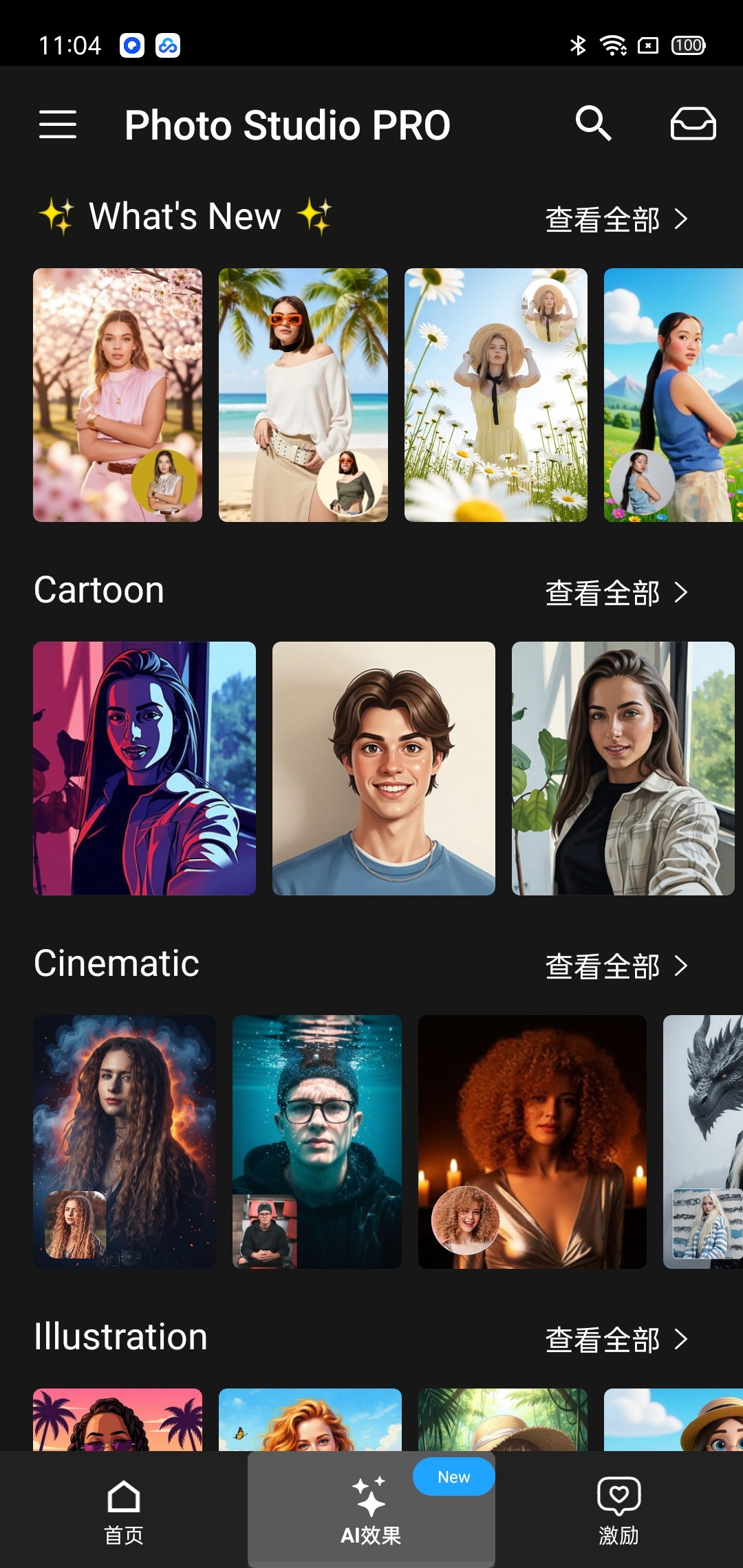The width and height of the screenshot is (743, 1568).
Task: Open the hamburger drawer menu
Action: (x=58, y=124)
